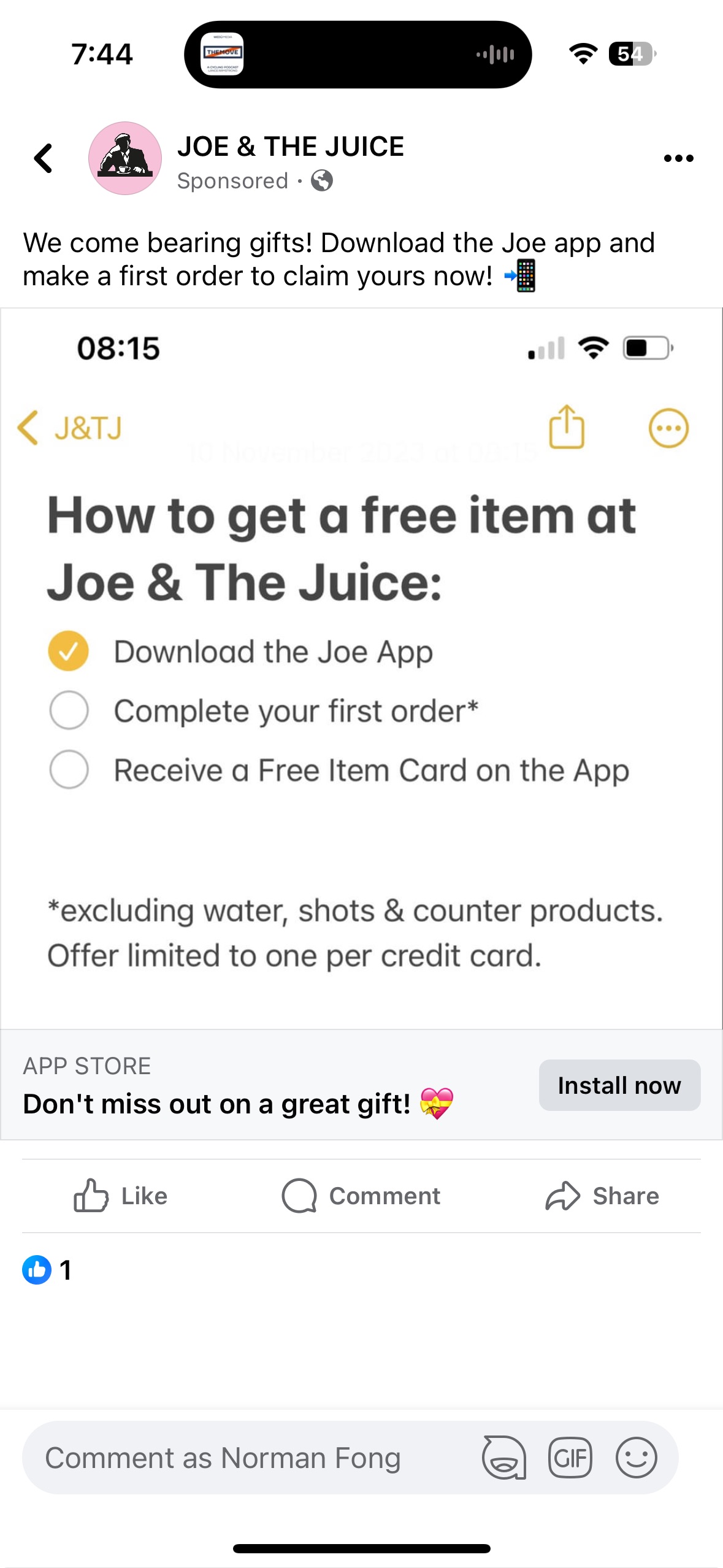This screenshot has width=723, height=1568.
Task: Select the Complete your first order circle
Action: (69, 710)
